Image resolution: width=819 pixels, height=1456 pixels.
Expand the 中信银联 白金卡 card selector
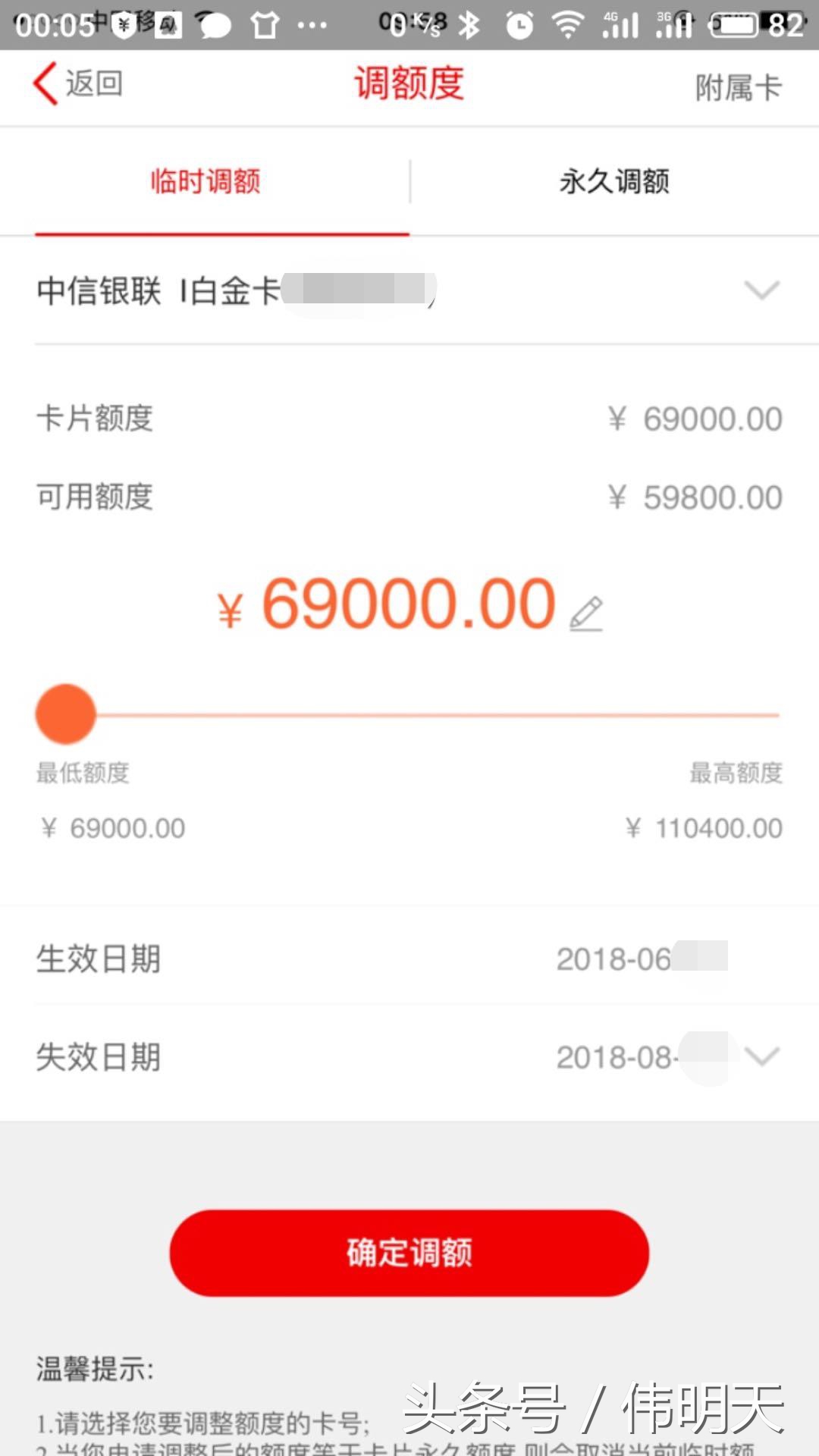[x=761, y=292]
